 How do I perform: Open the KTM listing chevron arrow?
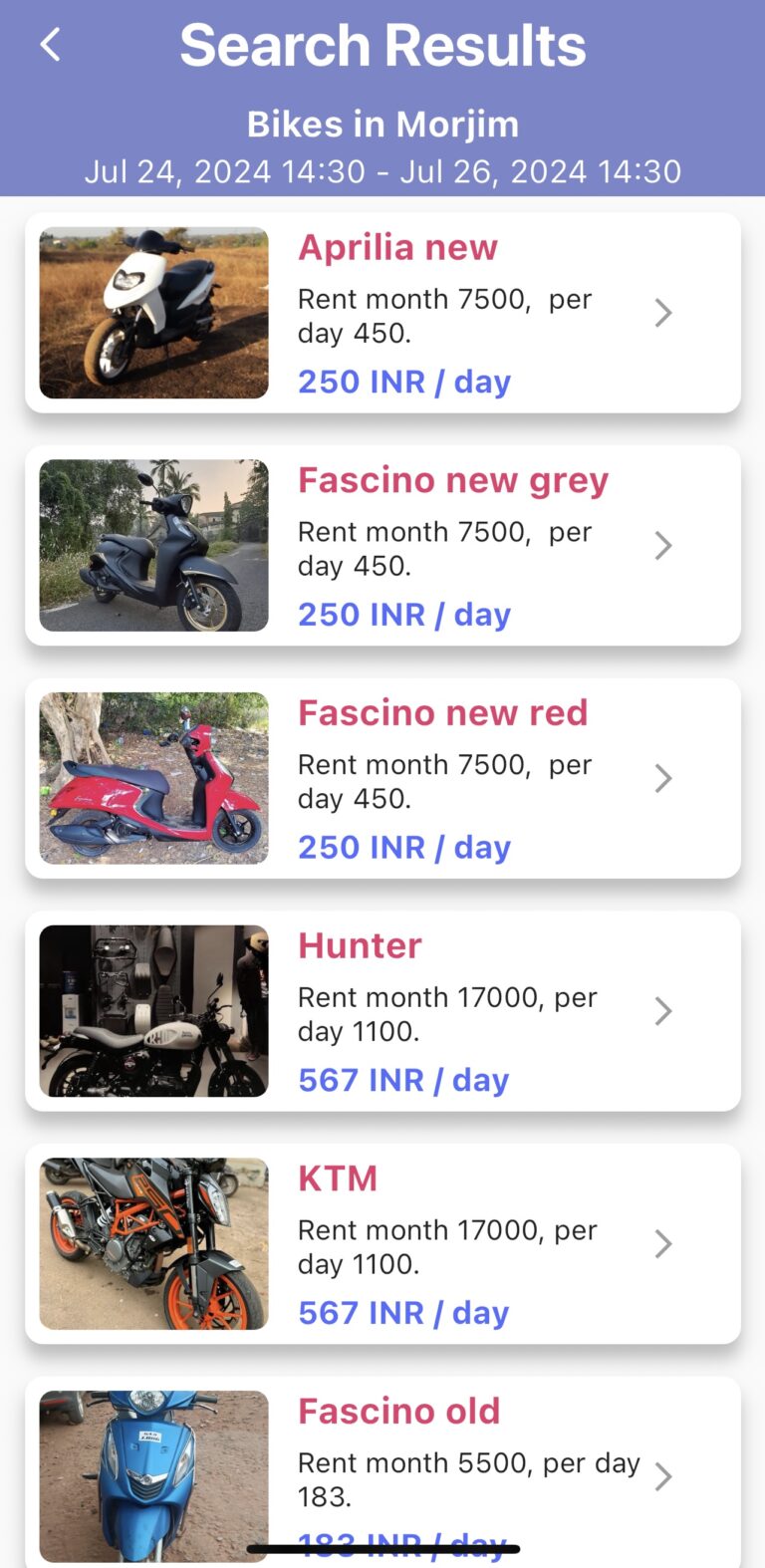pyautogui.click(x=662, y=1243)
